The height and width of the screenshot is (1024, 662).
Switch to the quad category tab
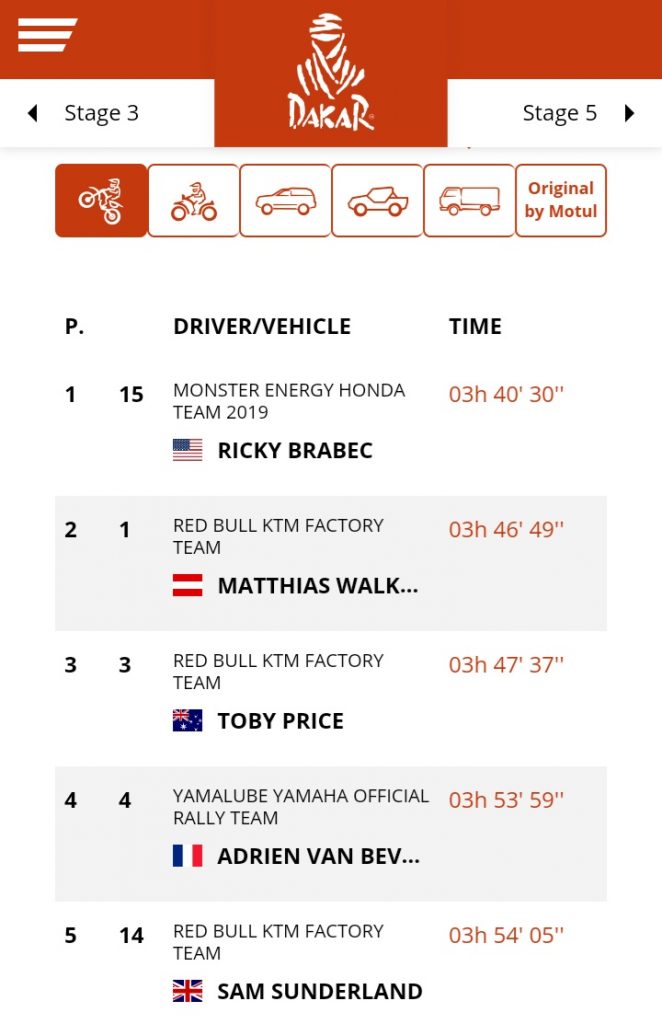tap(193, 201)
